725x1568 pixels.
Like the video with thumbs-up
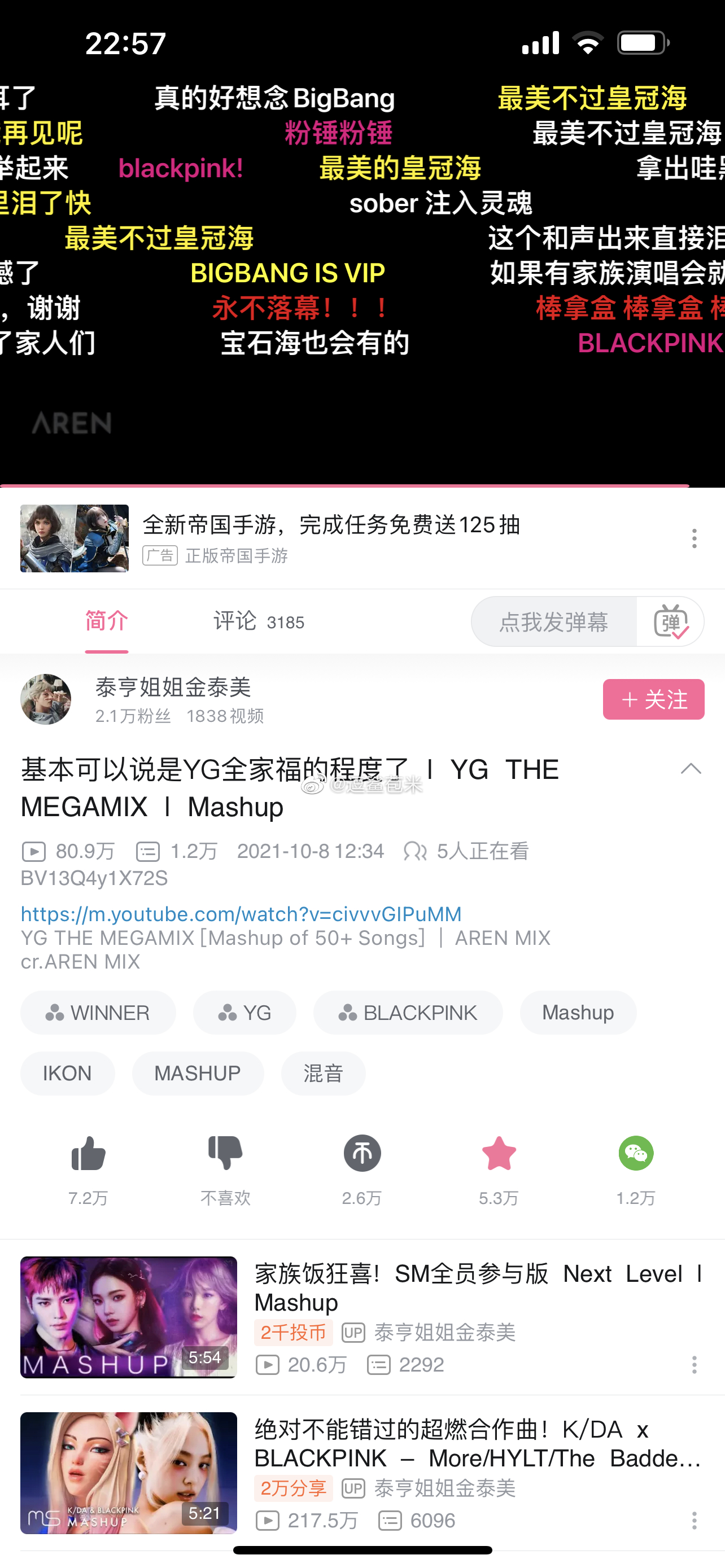coord(88,1154)
